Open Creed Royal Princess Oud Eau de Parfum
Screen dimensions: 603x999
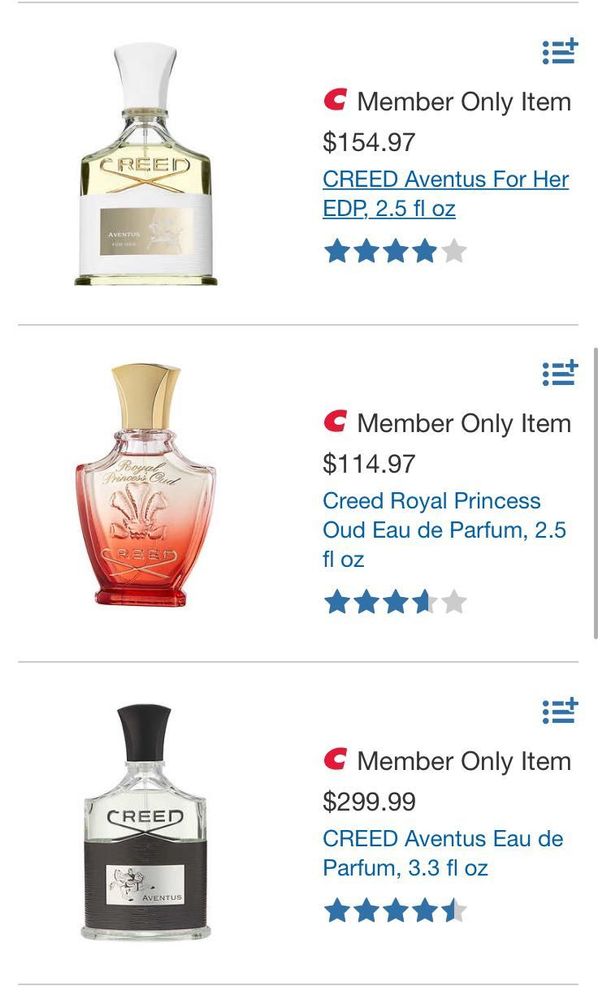click(444, 529)
